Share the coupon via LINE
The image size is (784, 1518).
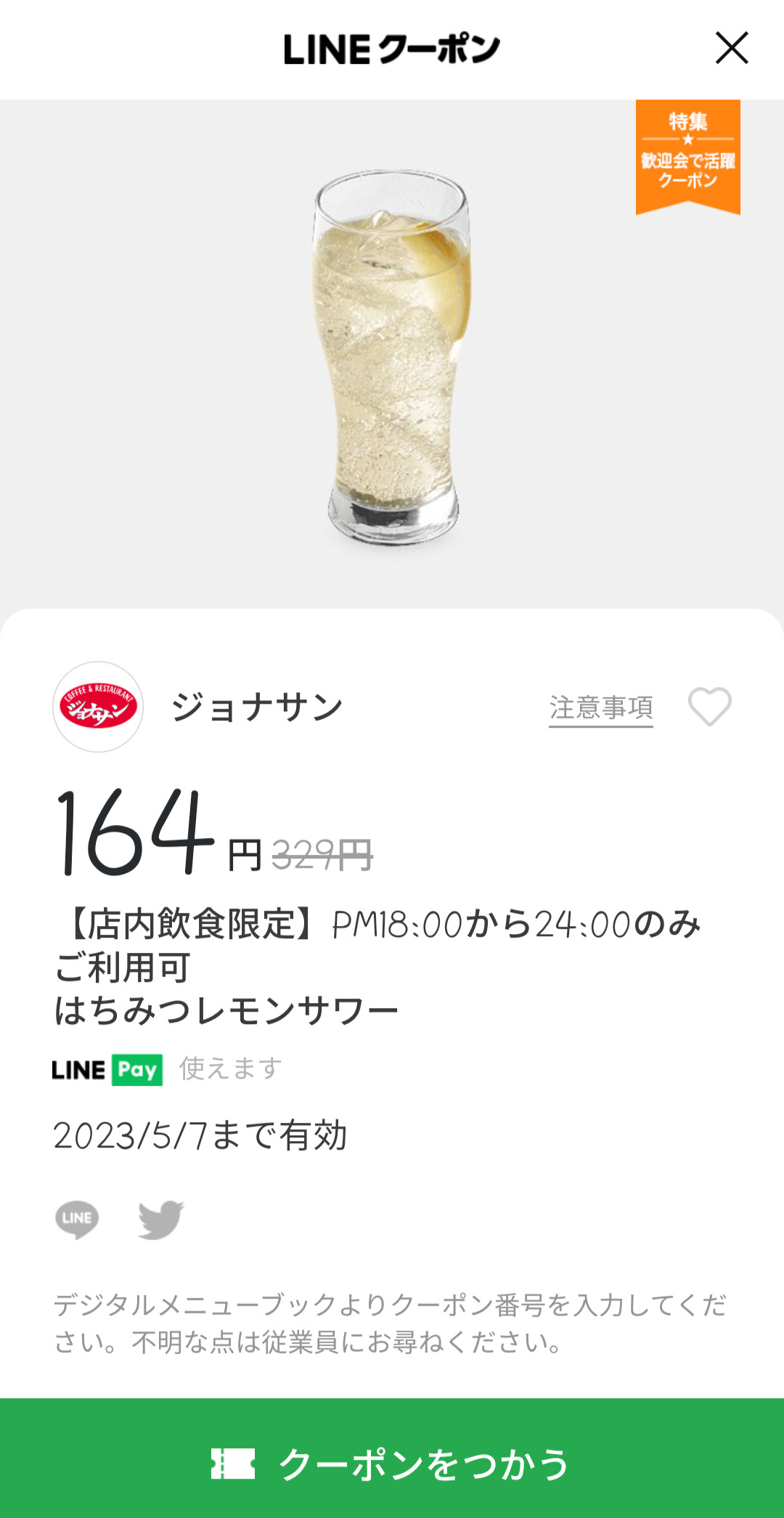[x=77, y=1219]
